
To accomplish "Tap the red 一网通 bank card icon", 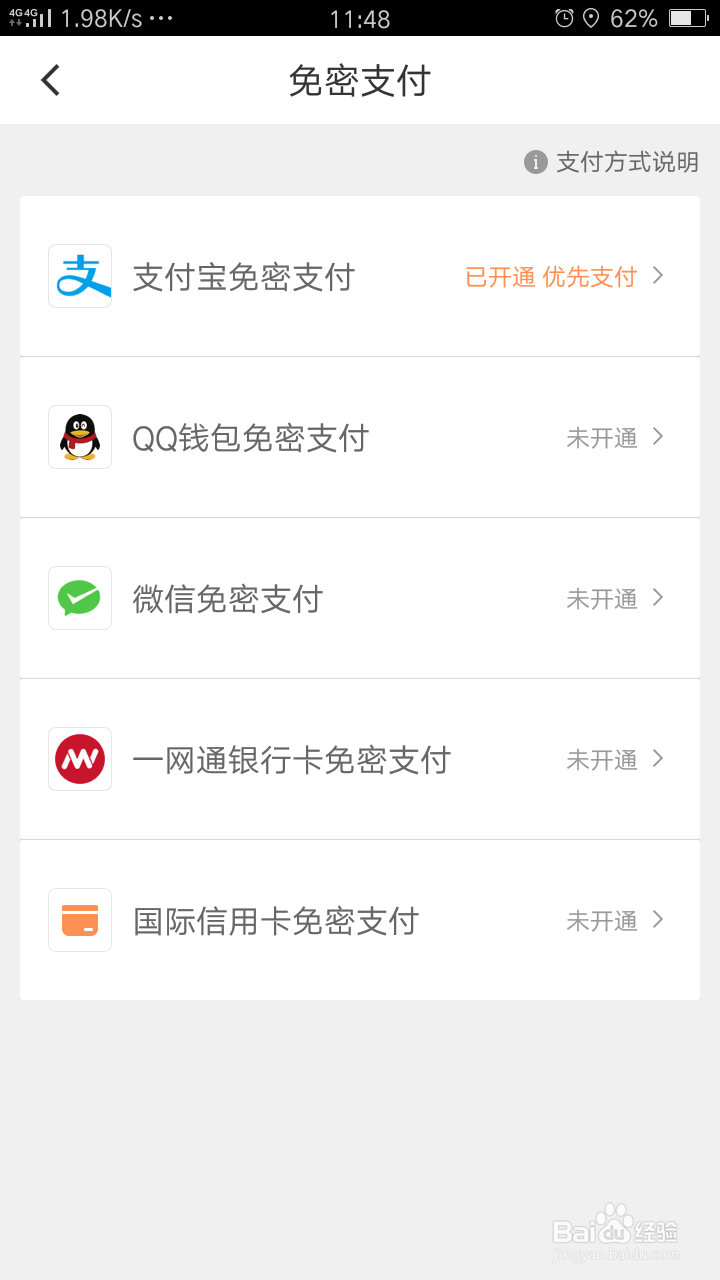I will (80, 759).
